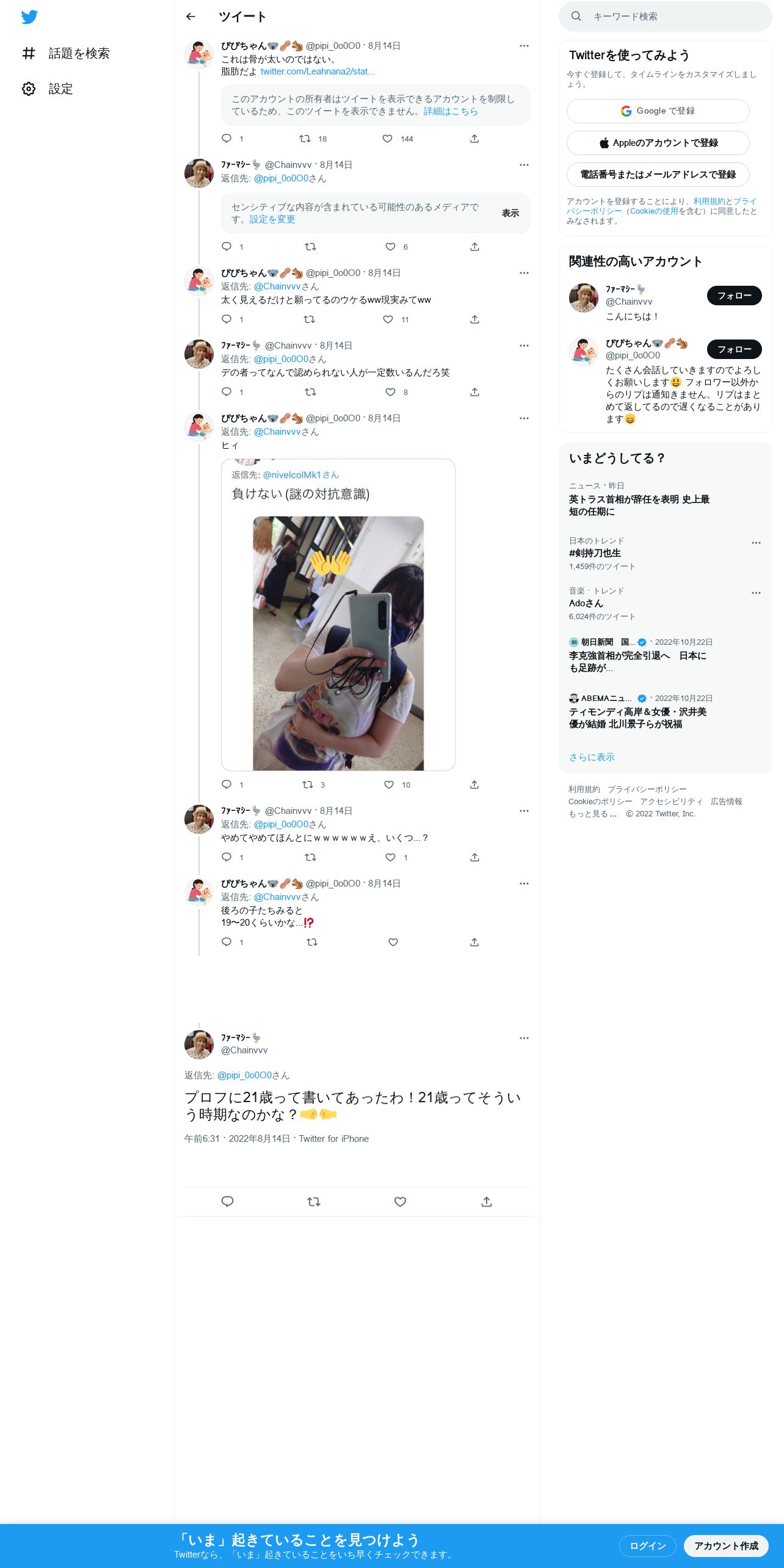Open the 設定を変更 link in sensitive media notice
This screenshot has height=1568, width=784.
click(272, 219)
